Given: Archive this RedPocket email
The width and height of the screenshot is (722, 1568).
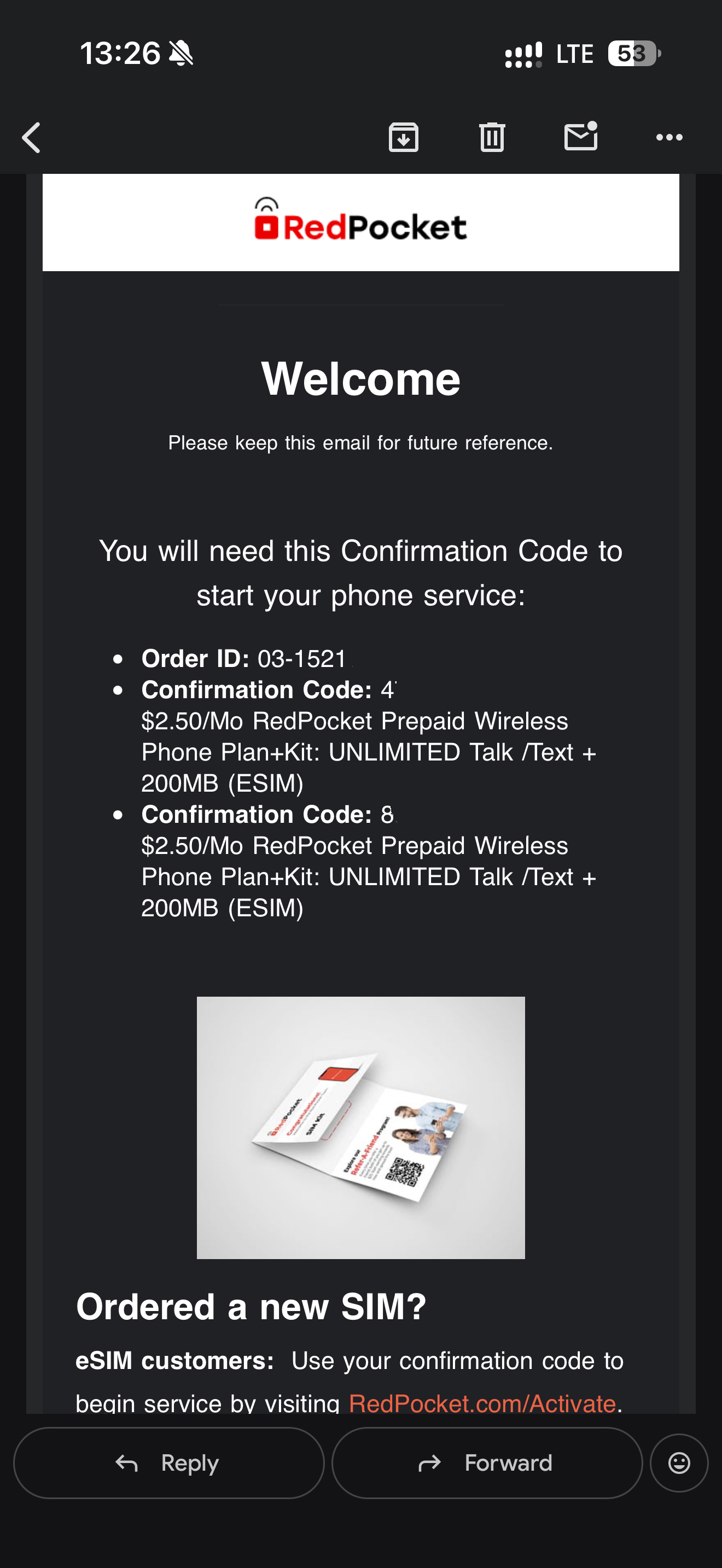Looking at the screenshot, I should click(403, 137).
